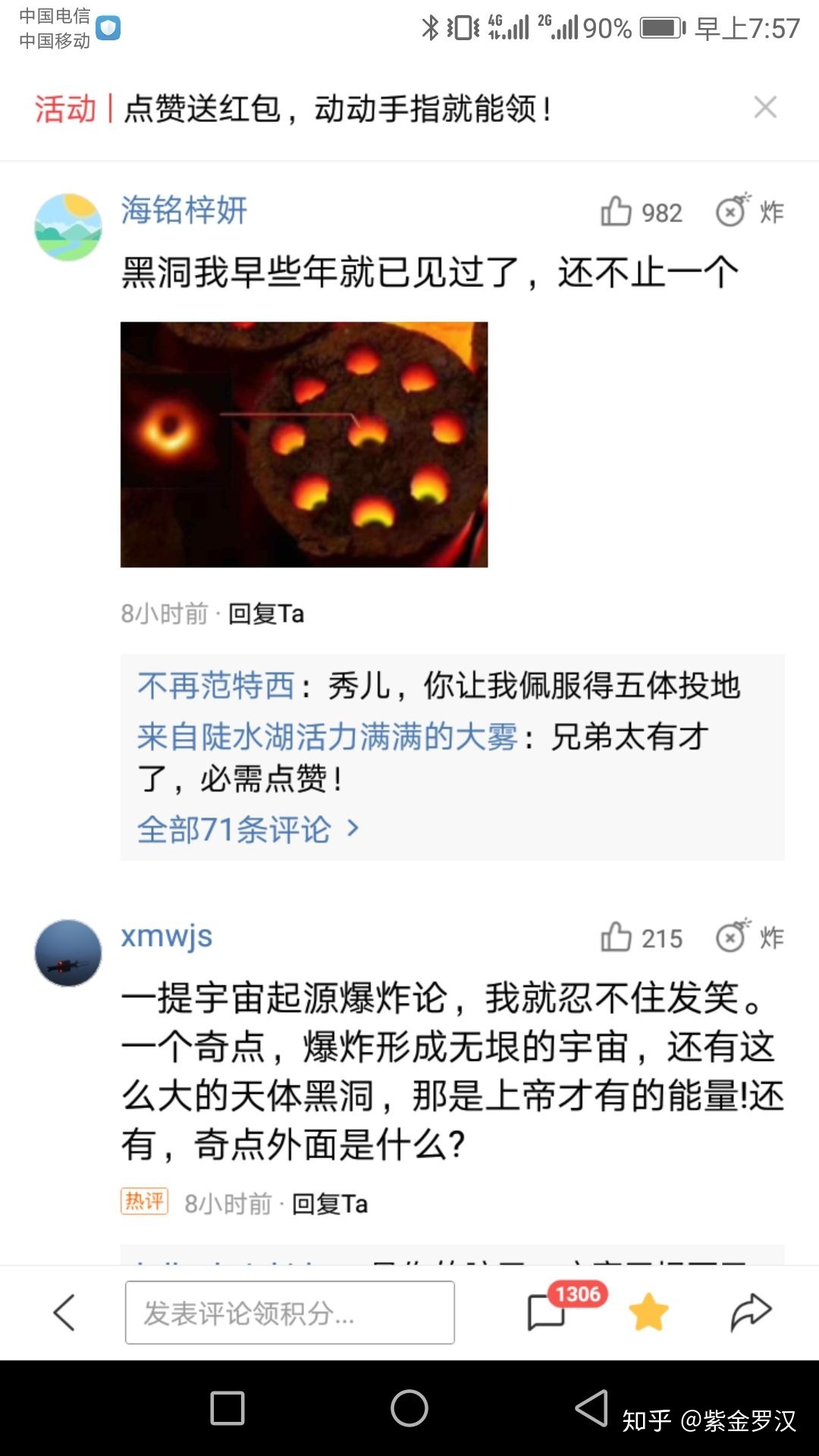This screenshot has width=819, height=1456.
Task: Open the comments icon showing 1306
Action: pos(548,1311)
